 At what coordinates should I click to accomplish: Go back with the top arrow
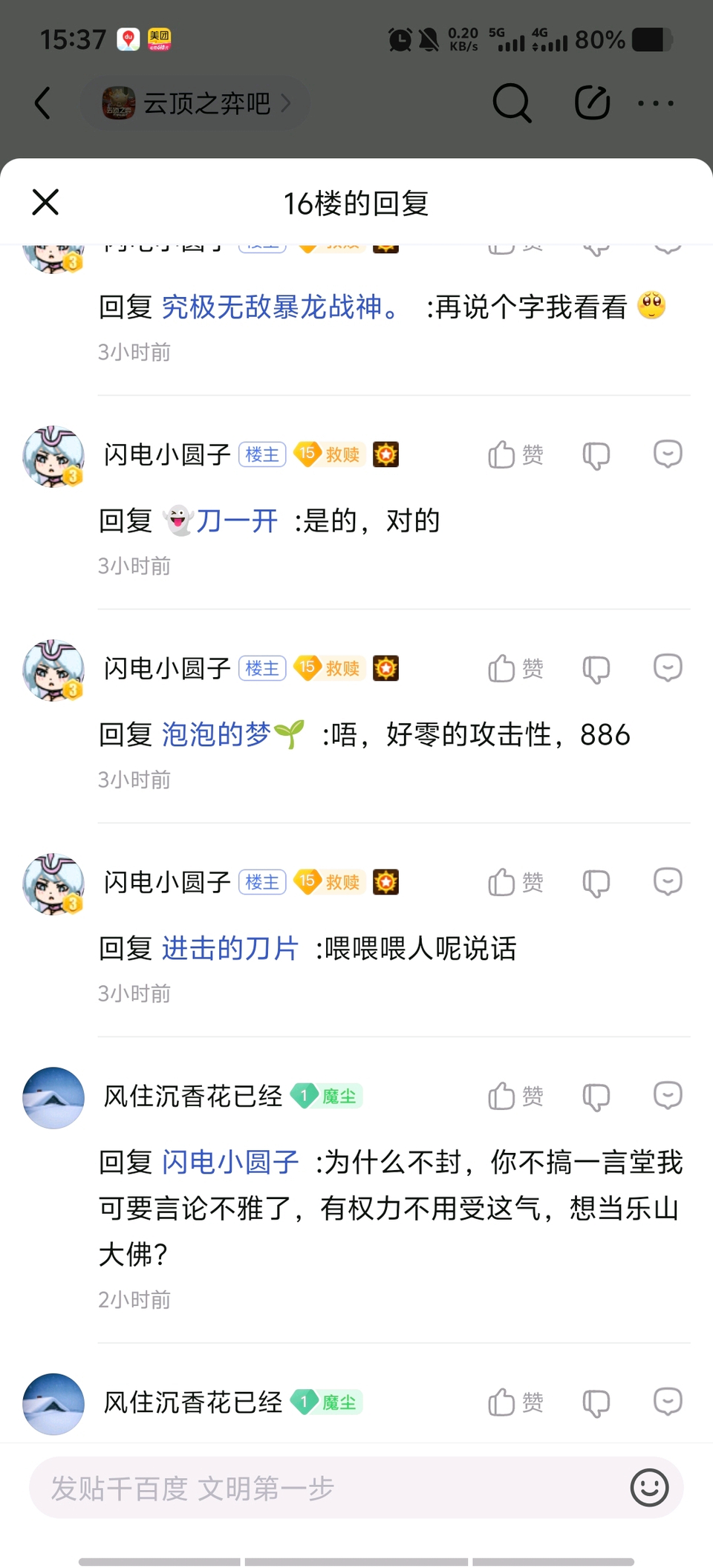(x=43, y=103)
